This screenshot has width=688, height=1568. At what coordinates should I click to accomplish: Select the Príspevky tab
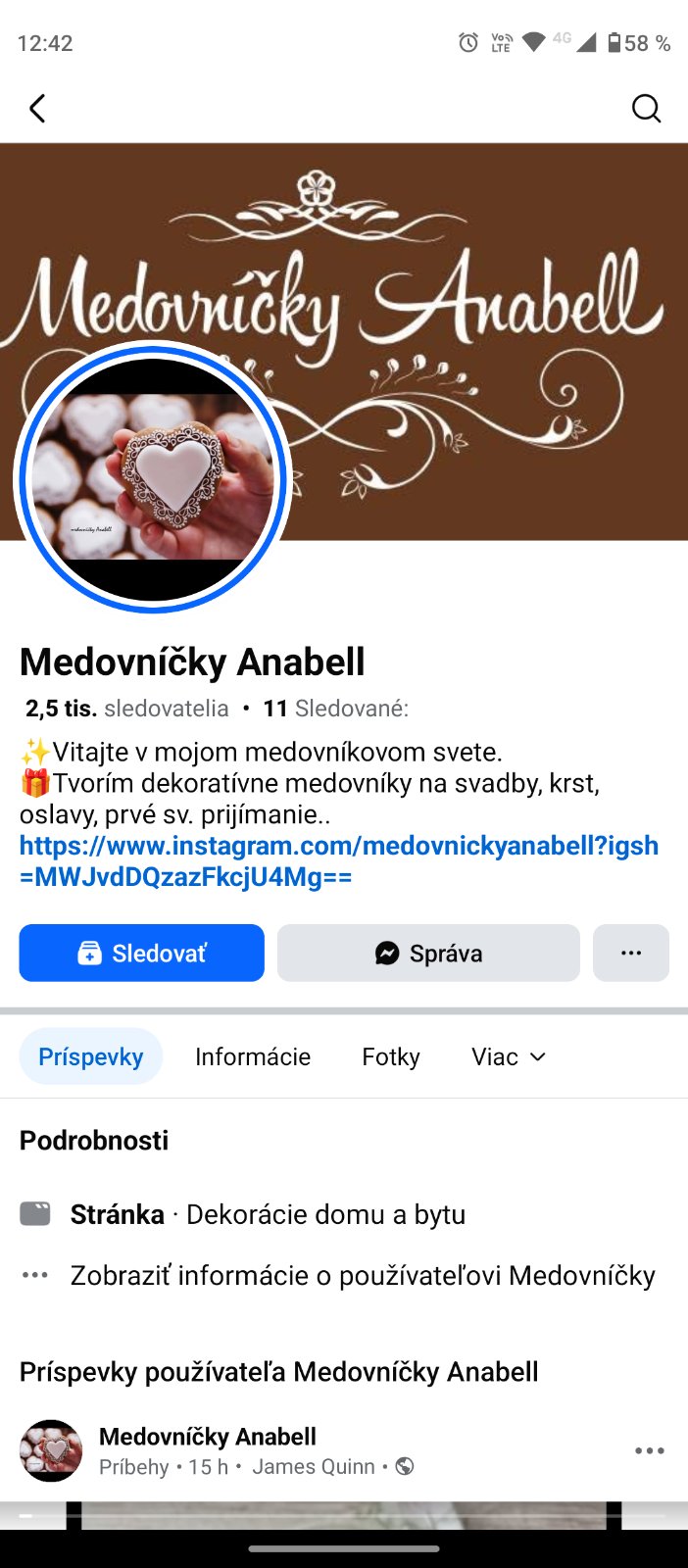(91, 1056)
